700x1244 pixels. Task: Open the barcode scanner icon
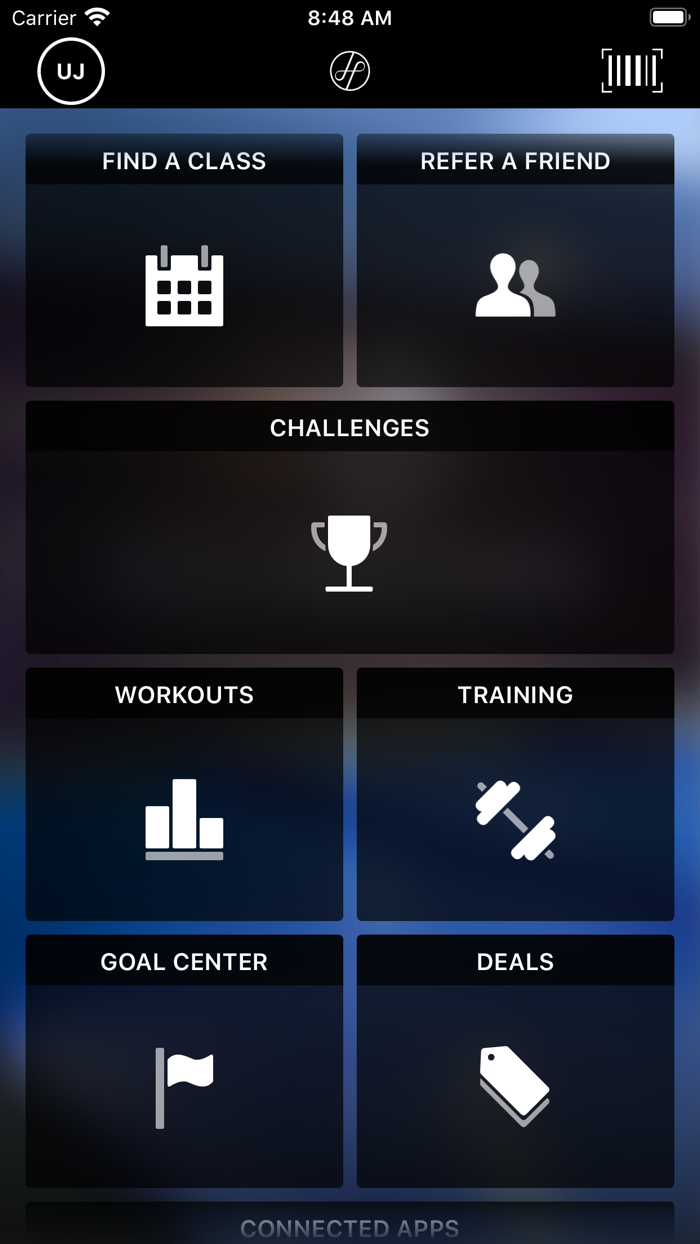632,71
